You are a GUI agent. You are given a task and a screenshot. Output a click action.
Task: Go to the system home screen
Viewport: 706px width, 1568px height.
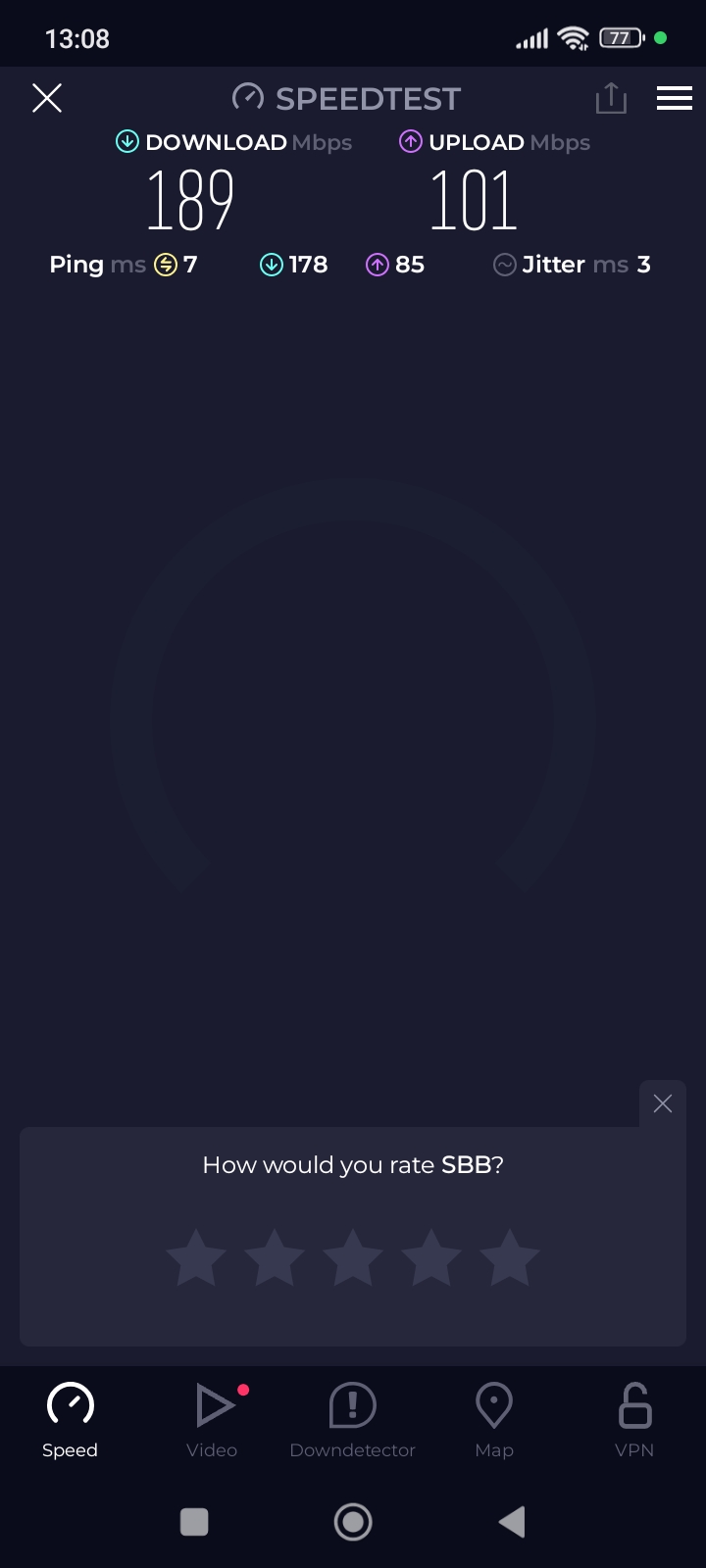coord(353,1522)
